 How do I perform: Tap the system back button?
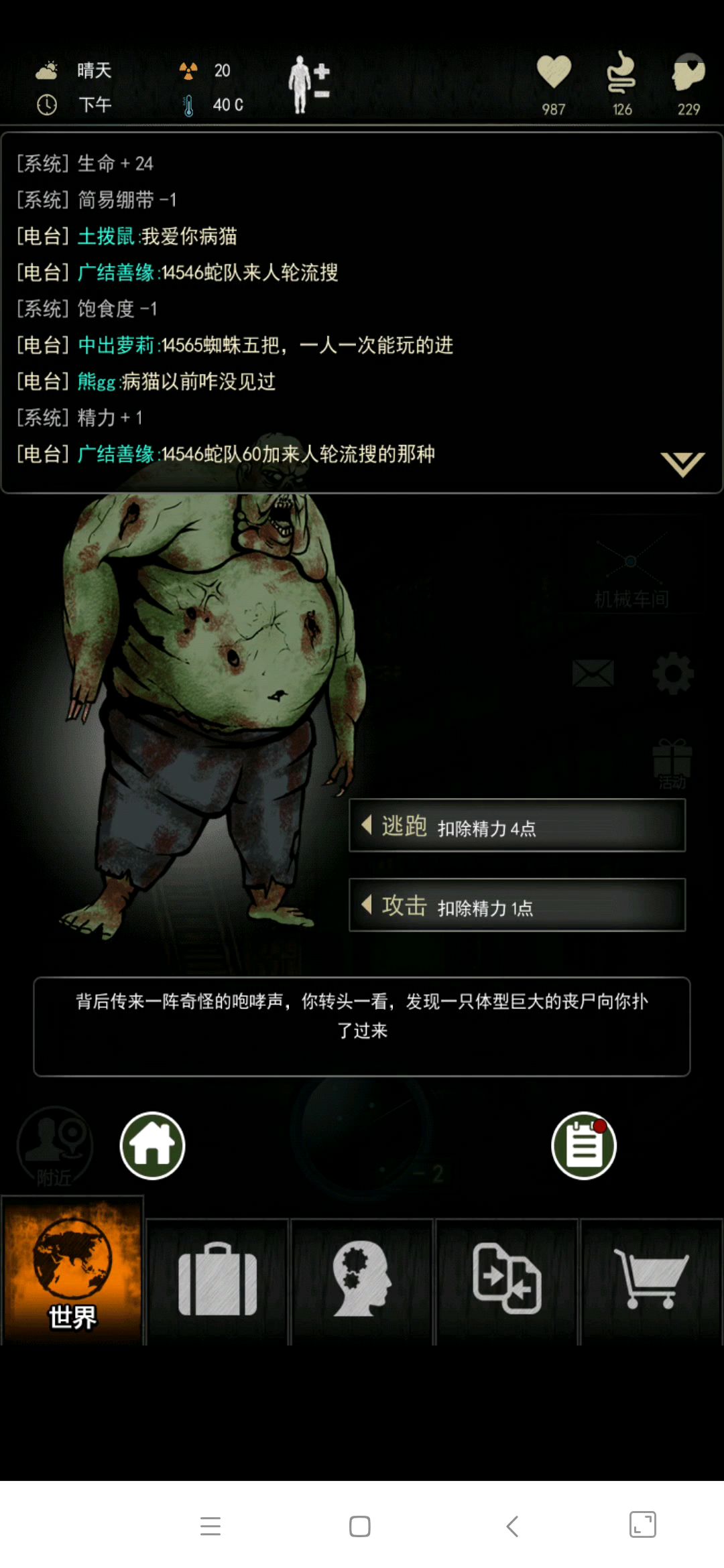(512, 1526)
